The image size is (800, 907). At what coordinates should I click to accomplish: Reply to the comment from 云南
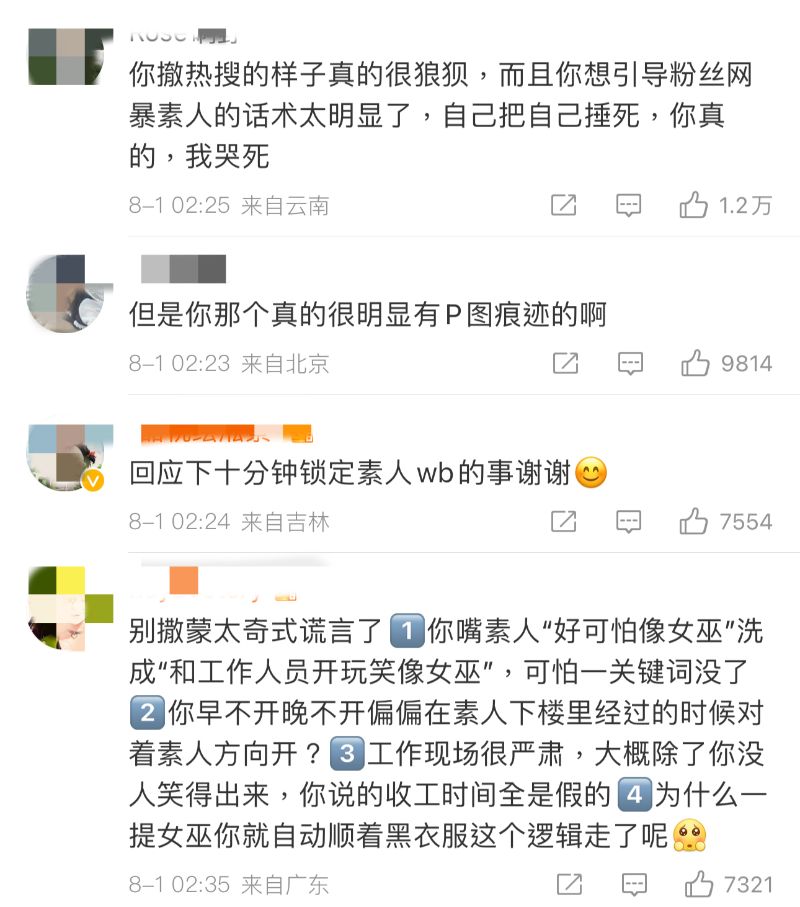click(628, 205)
